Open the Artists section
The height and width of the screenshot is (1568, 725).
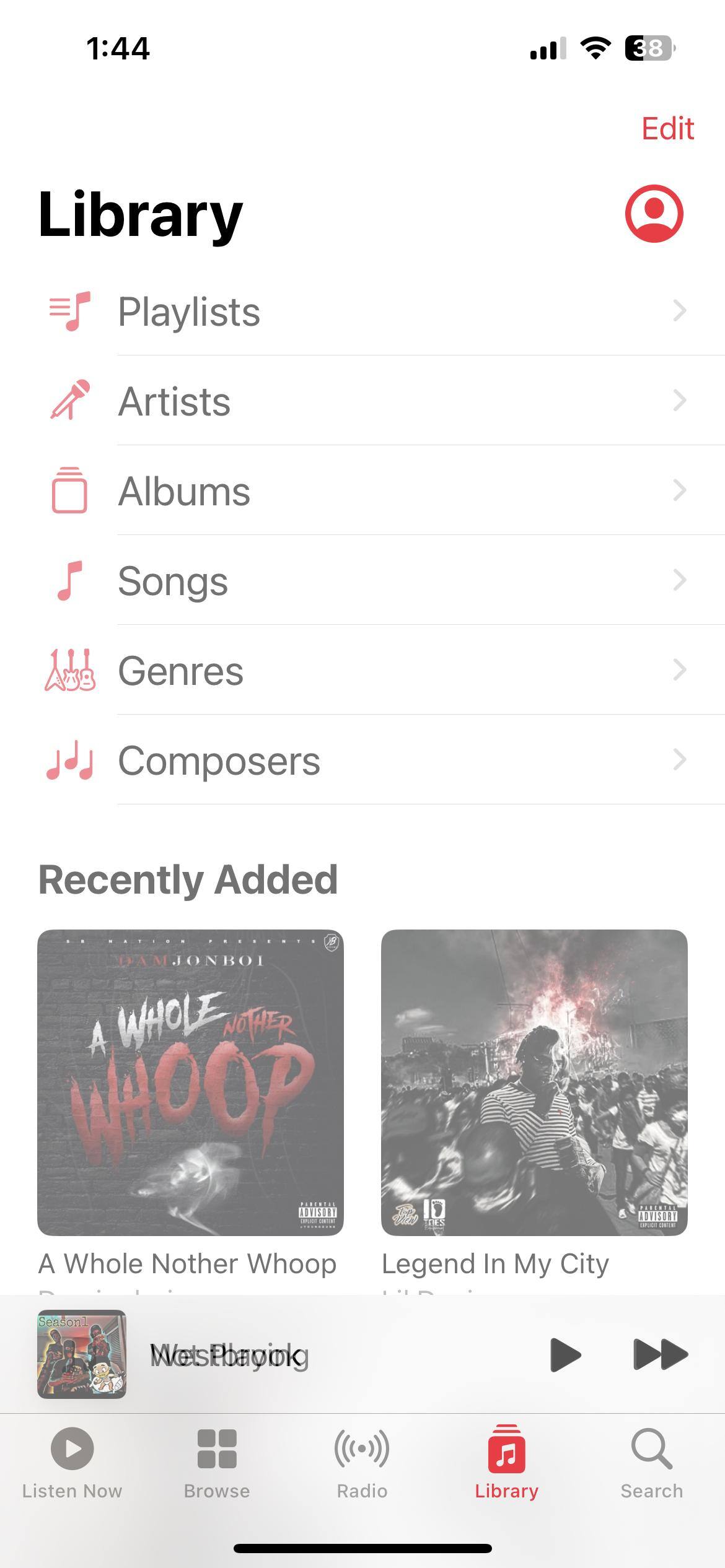click(x=372, y=401)
